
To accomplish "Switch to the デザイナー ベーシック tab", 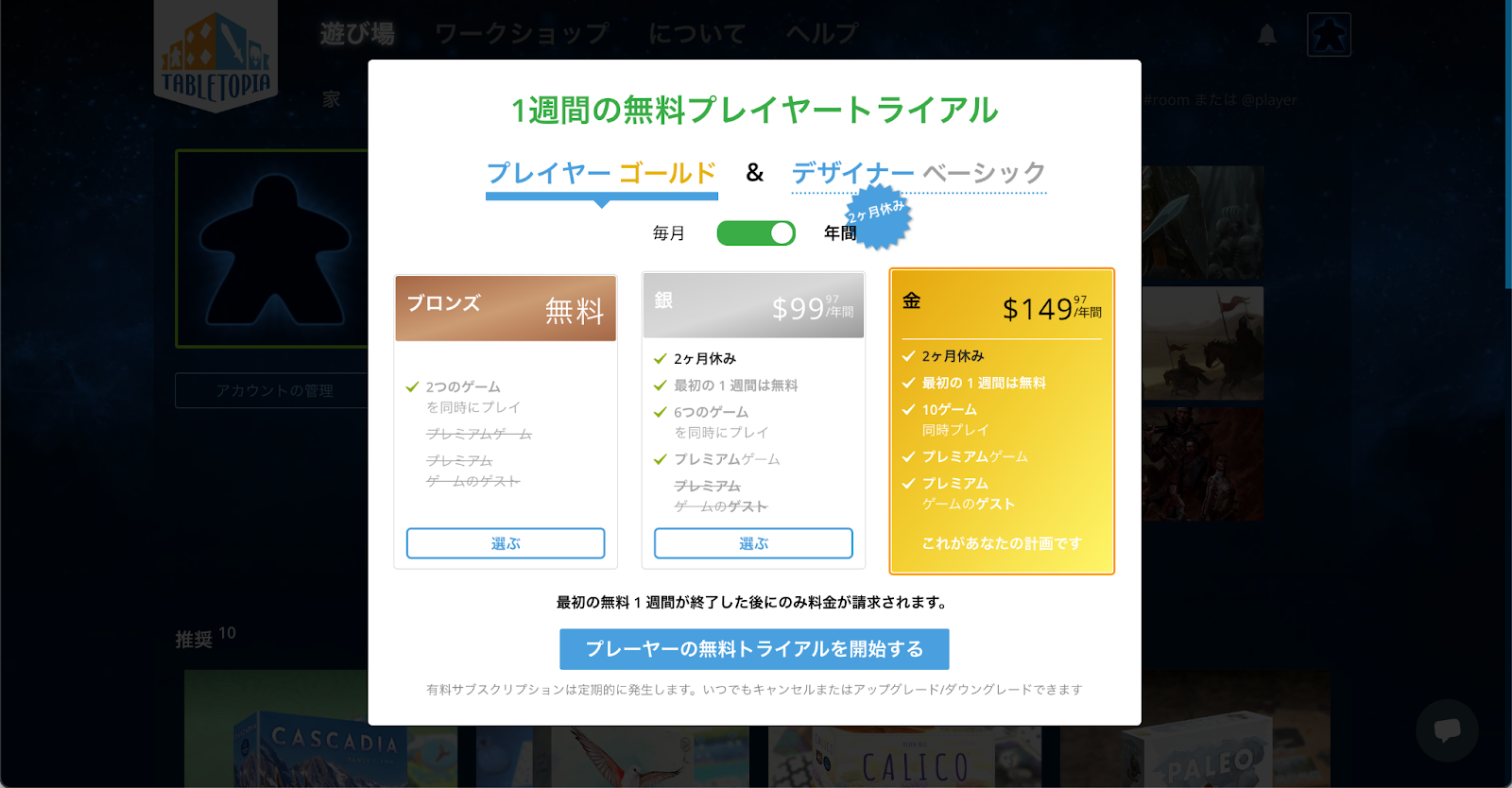I will [x=919, y=173].
